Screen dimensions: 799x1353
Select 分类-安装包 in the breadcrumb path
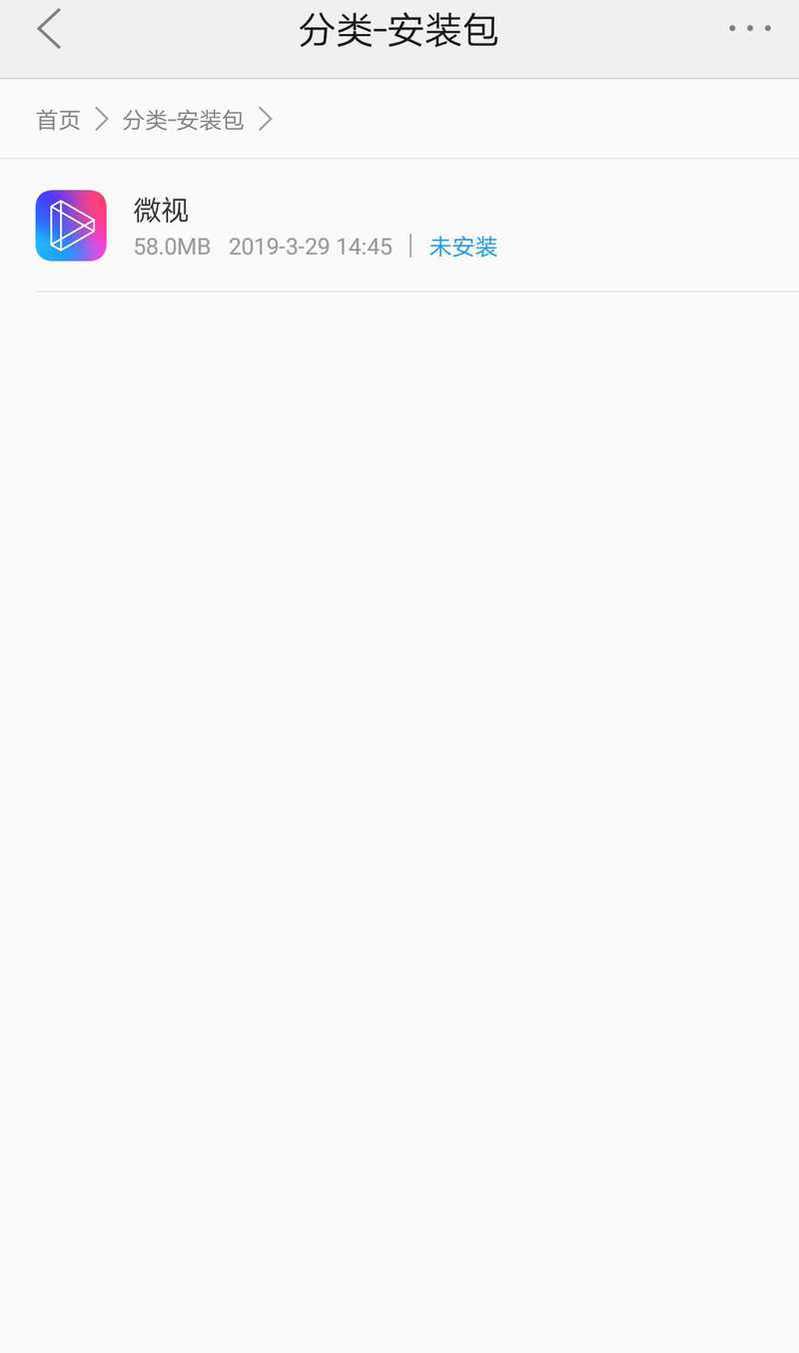(x=183, y=120)
